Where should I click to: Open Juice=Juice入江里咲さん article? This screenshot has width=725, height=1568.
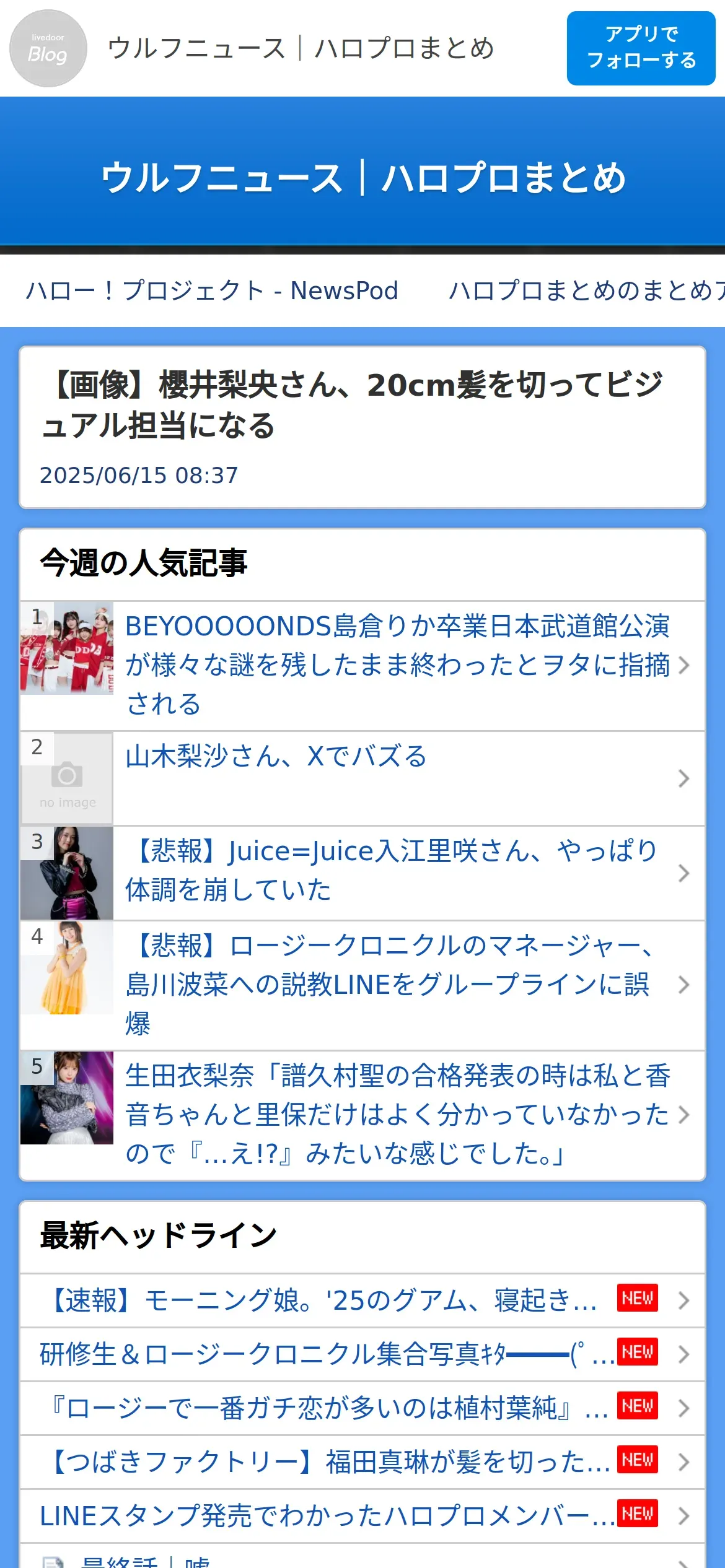point(390,871)
